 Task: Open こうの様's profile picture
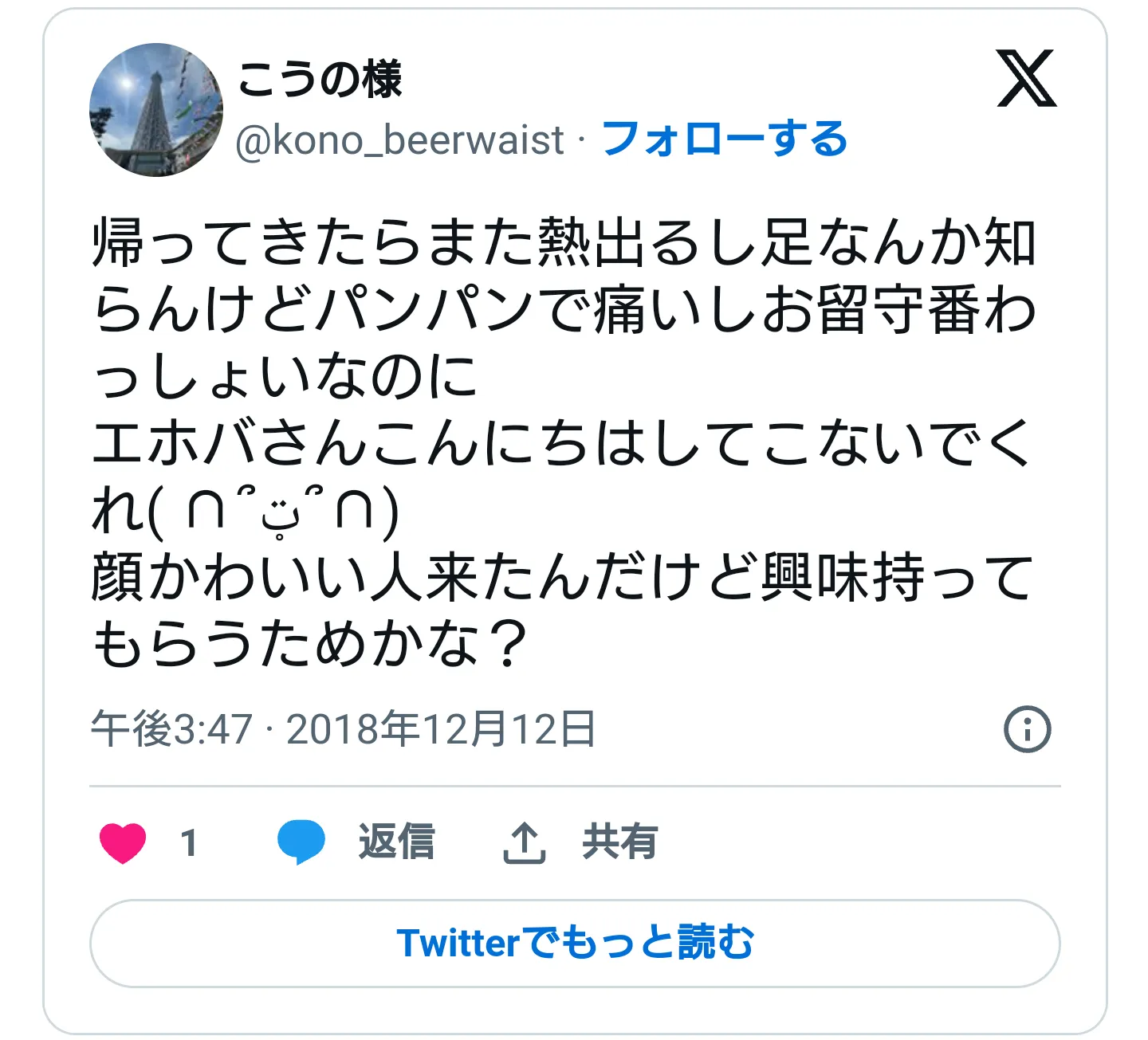tap(156, 110)
